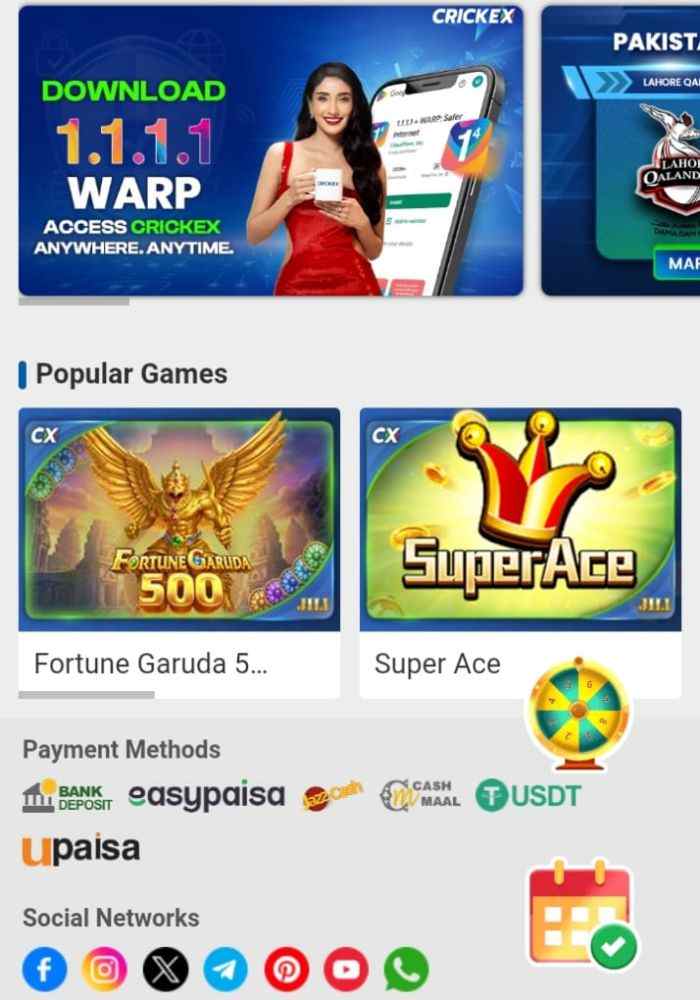Open the Instagram social link

tap(104, 969)
